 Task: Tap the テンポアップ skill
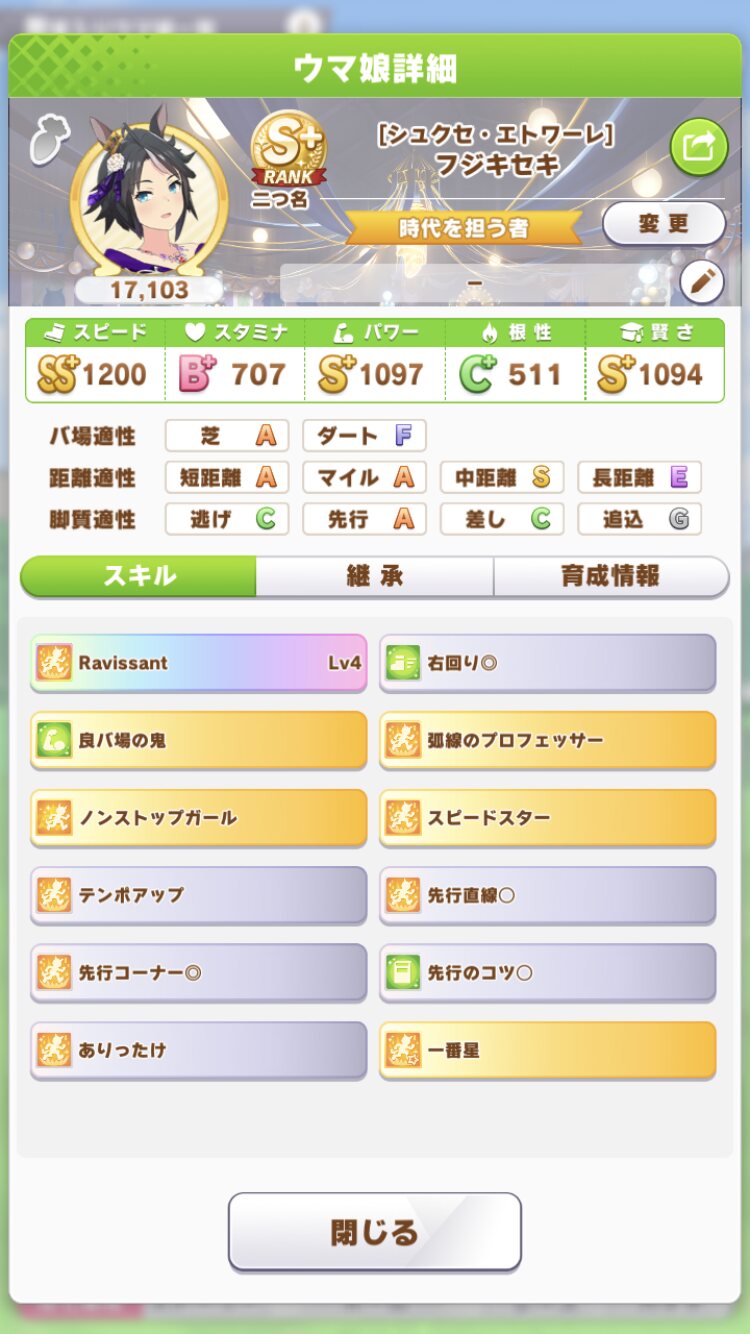click(x=198, y=895)
